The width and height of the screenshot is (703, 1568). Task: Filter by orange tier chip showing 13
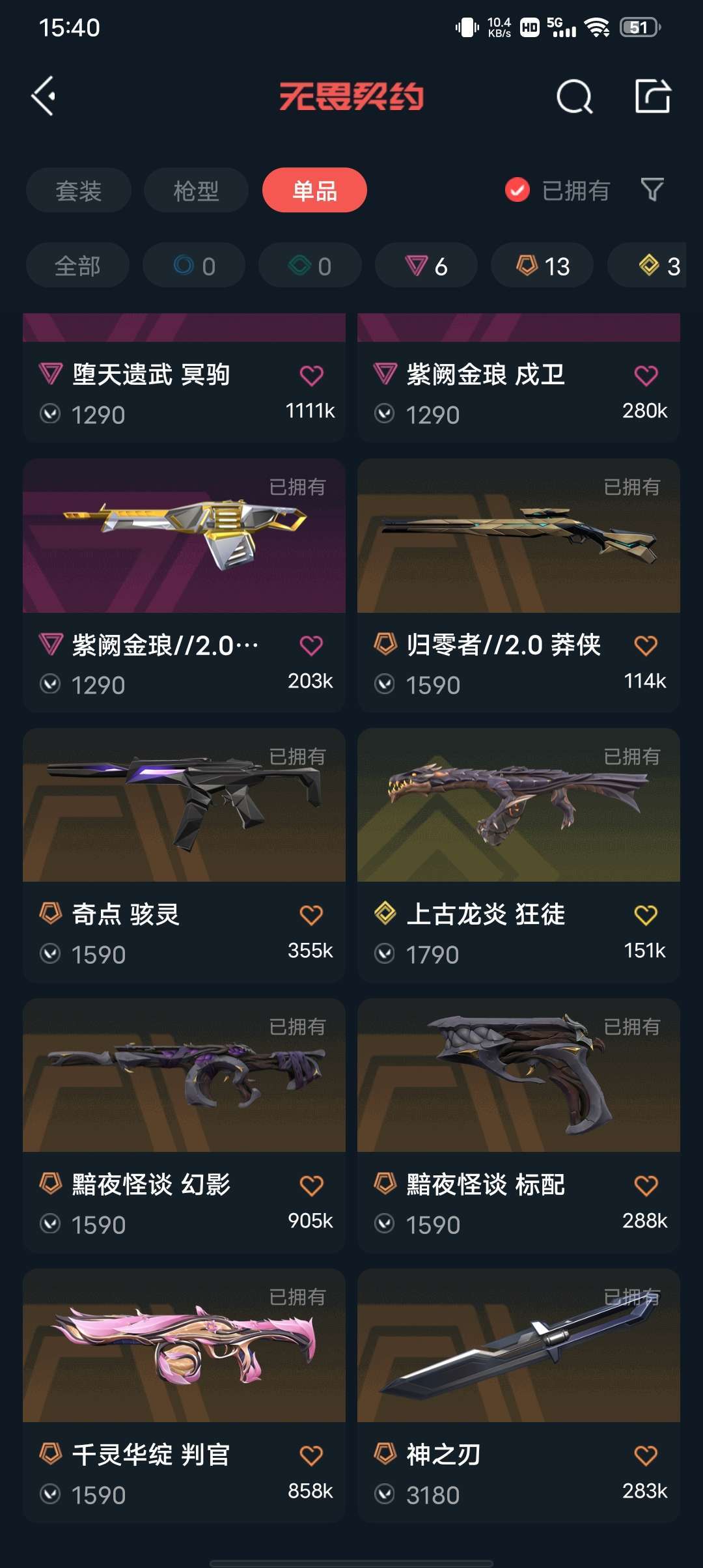pos(542,266)
